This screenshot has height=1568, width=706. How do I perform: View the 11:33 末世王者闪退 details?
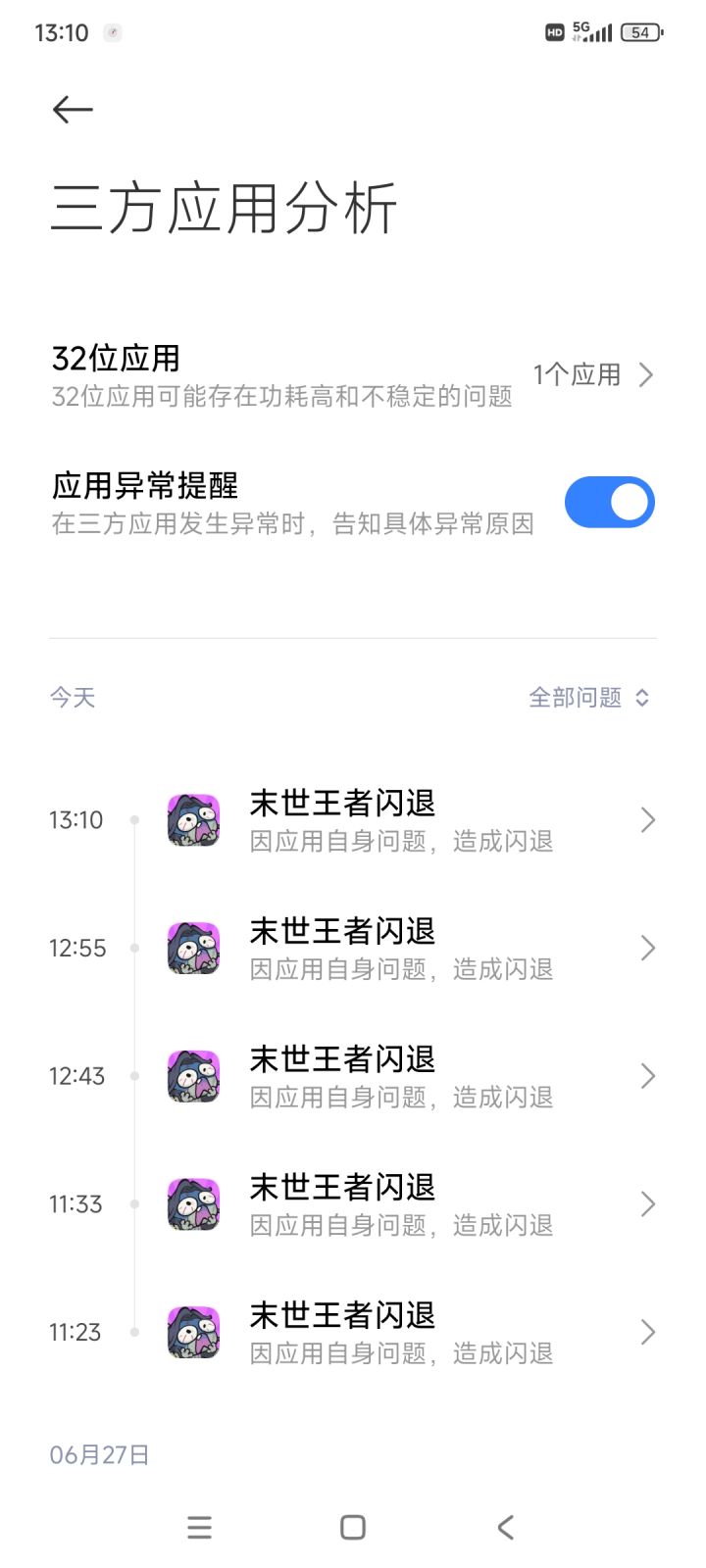click(402, 1204)
